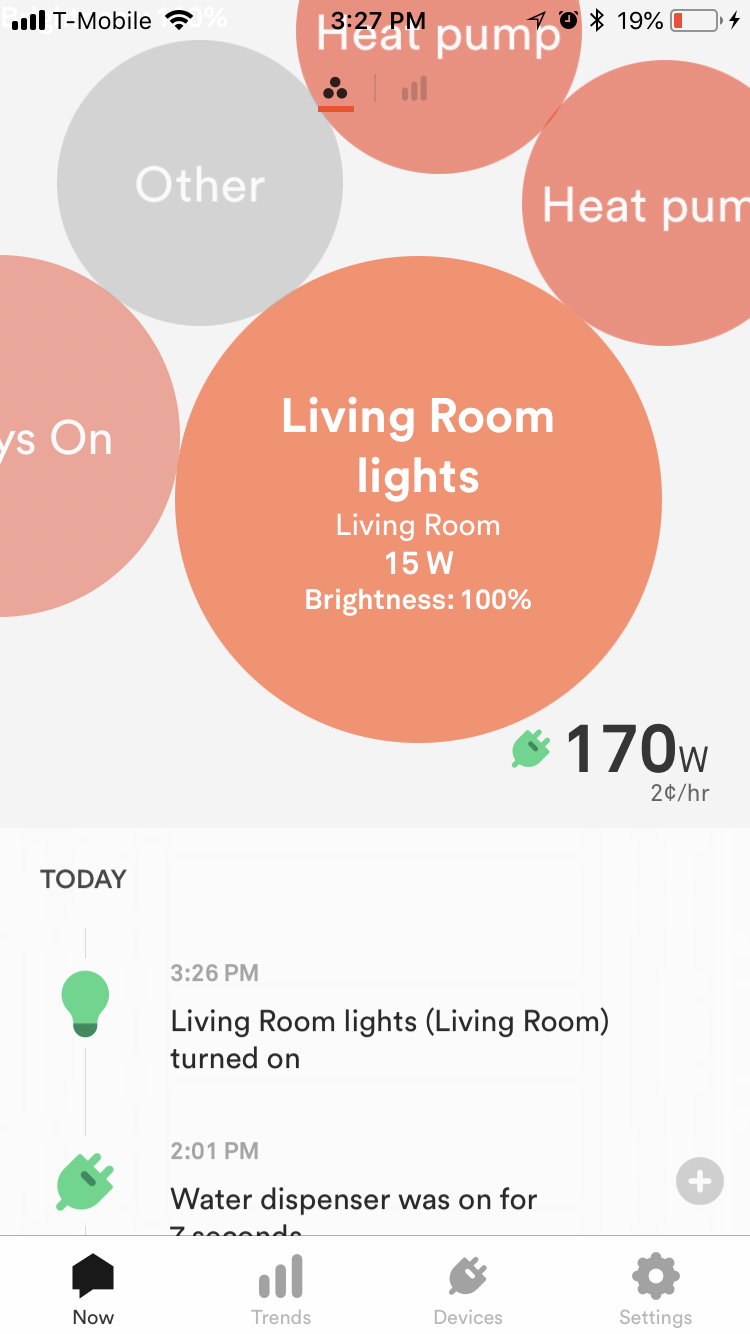This screenshot has height=1334, width=750.
Task: Switch to the bubbles view icon
Action: click(x=335, y=89)
